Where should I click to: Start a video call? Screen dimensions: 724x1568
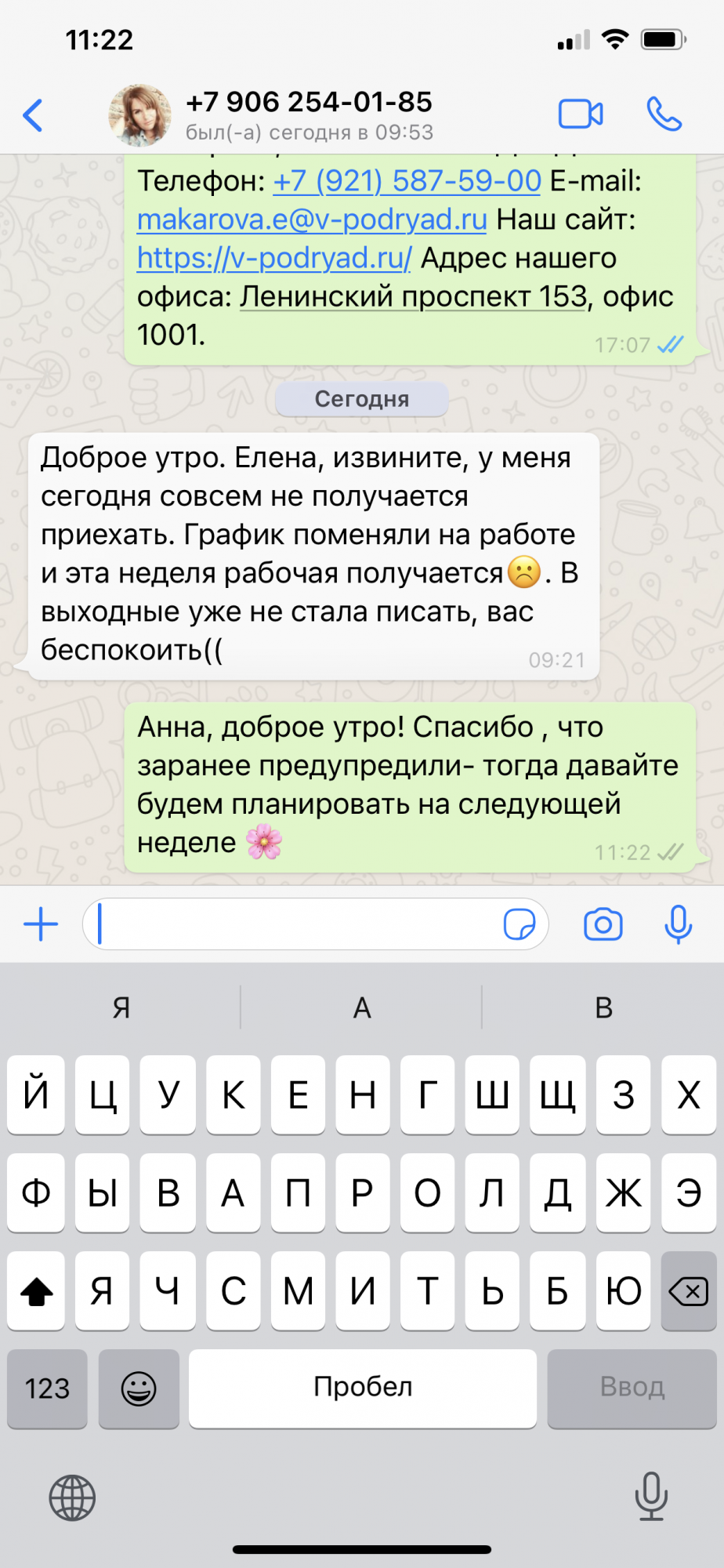click(x=581, y=114)
